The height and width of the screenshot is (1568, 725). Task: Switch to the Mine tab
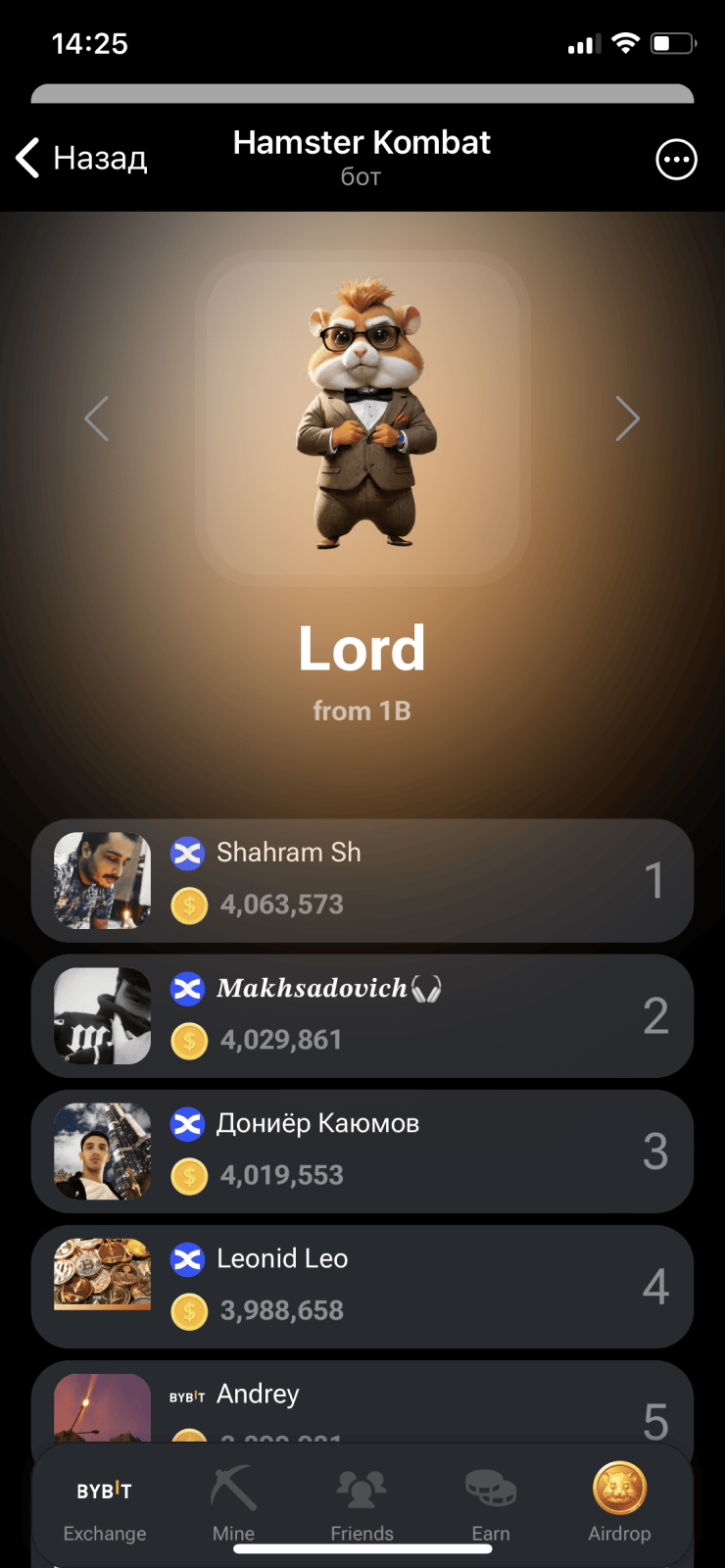pos(233,1505)
